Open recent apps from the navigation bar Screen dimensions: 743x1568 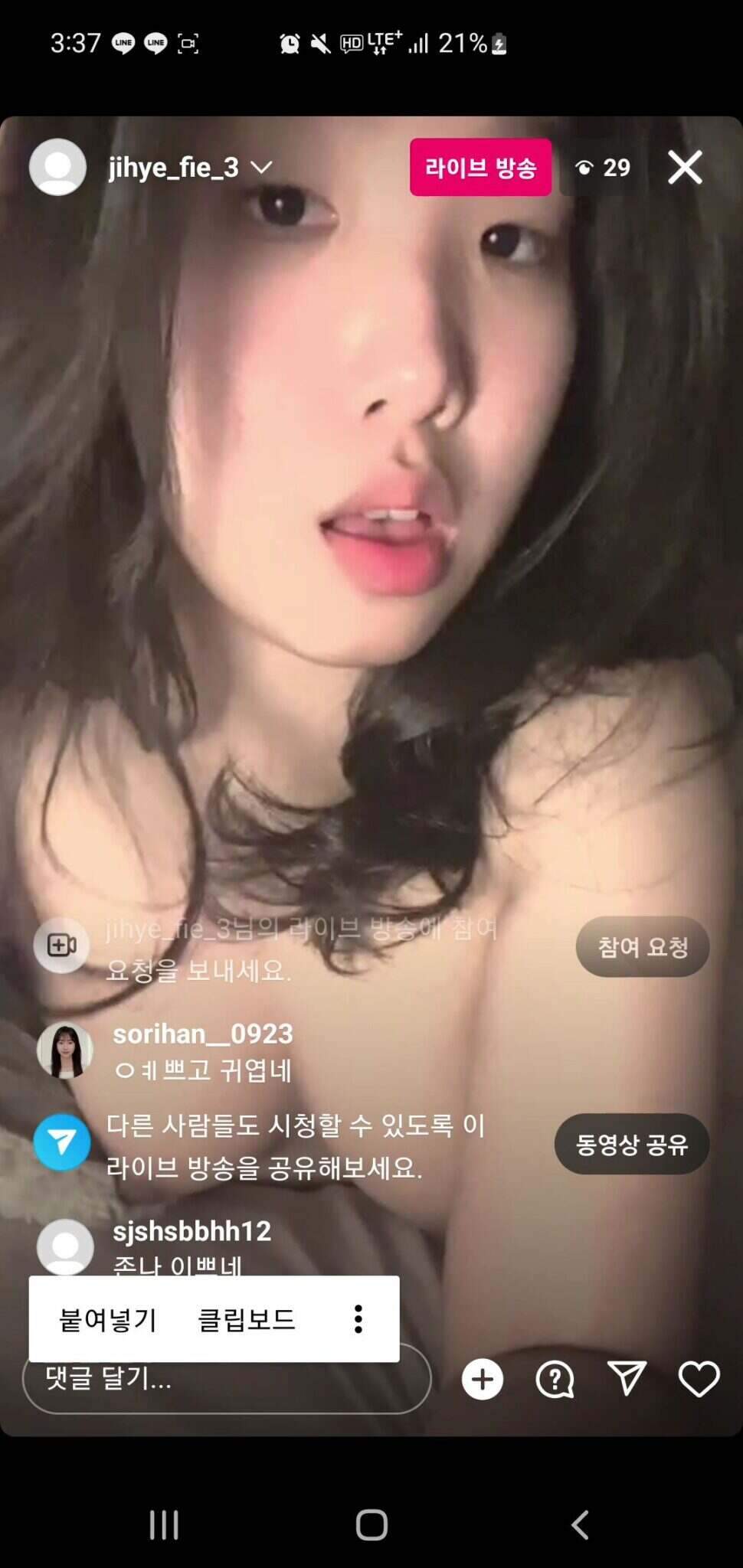pos(164,1525)
